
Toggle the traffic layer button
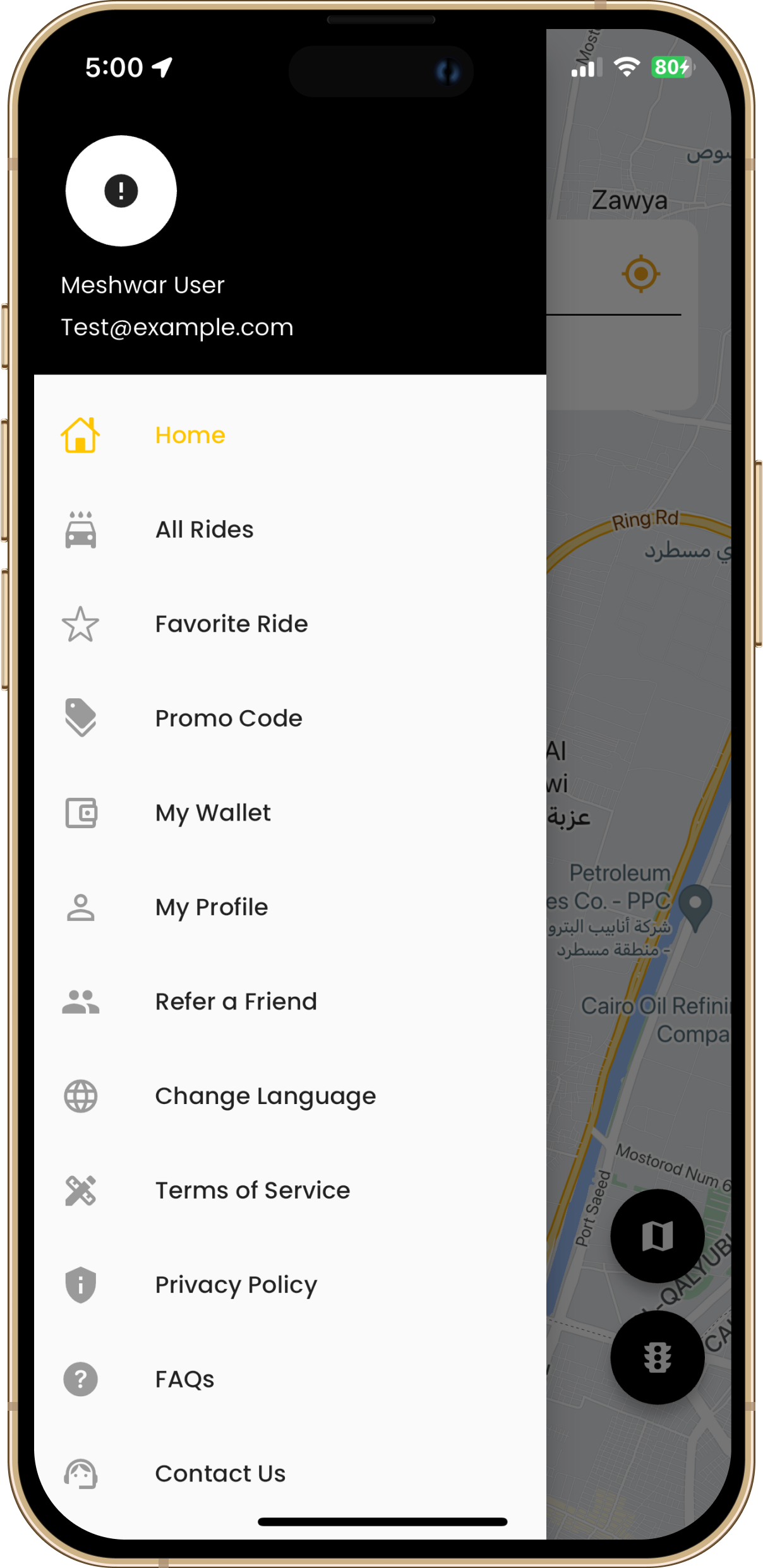[657, 1357]
